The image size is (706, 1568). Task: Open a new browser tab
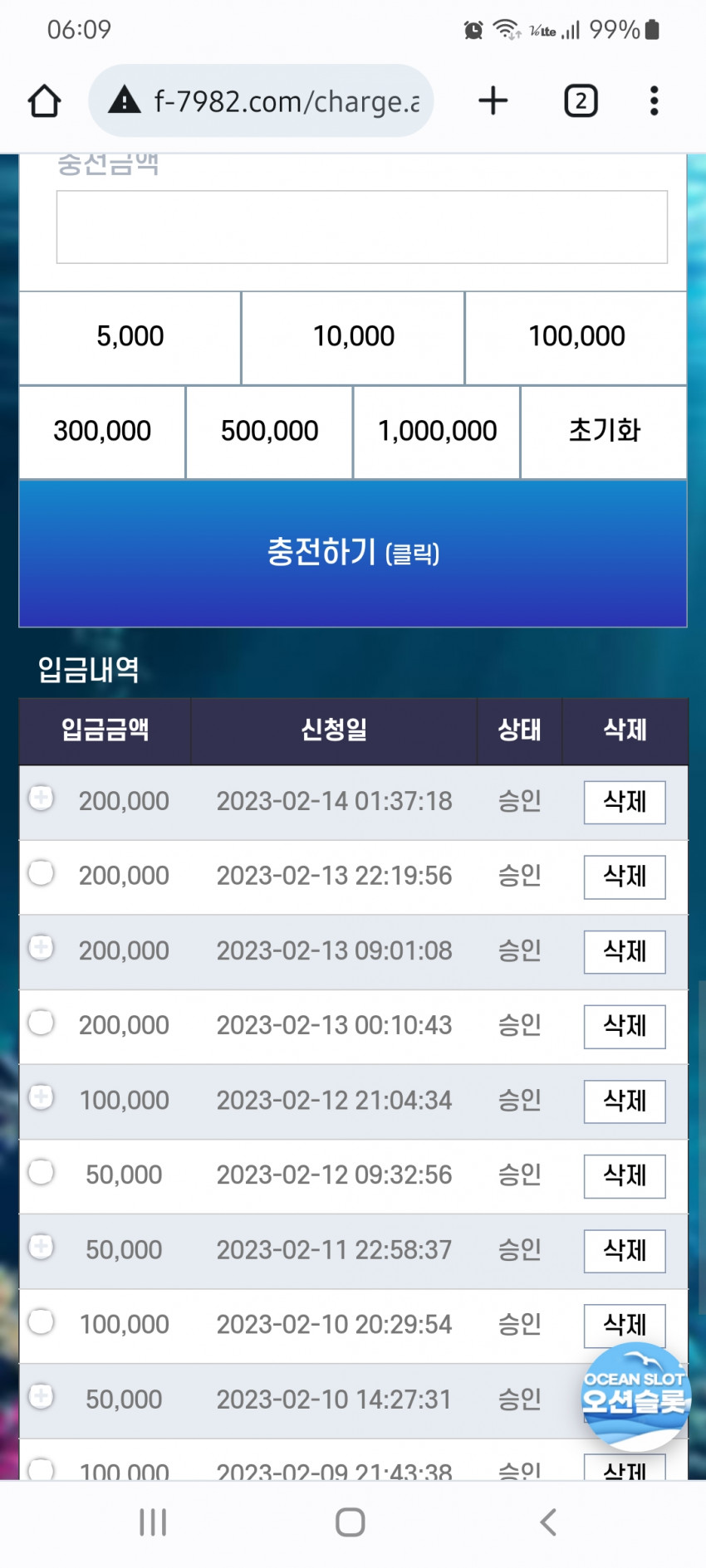(x=493, y=100)
